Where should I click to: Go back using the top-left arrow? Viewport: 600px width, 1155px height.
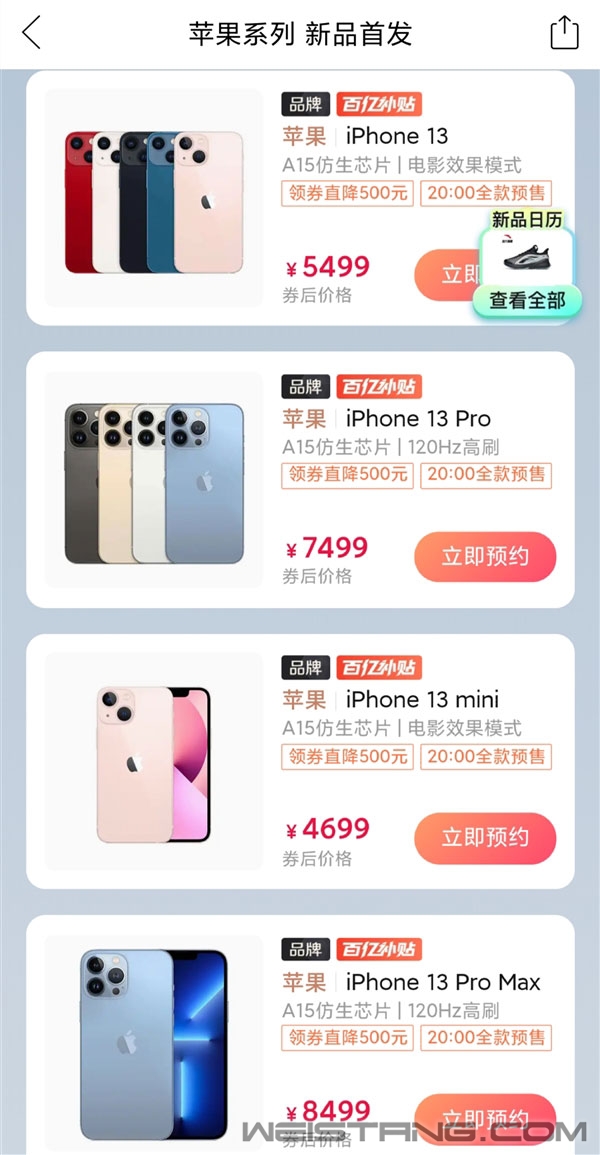[32, 33]
